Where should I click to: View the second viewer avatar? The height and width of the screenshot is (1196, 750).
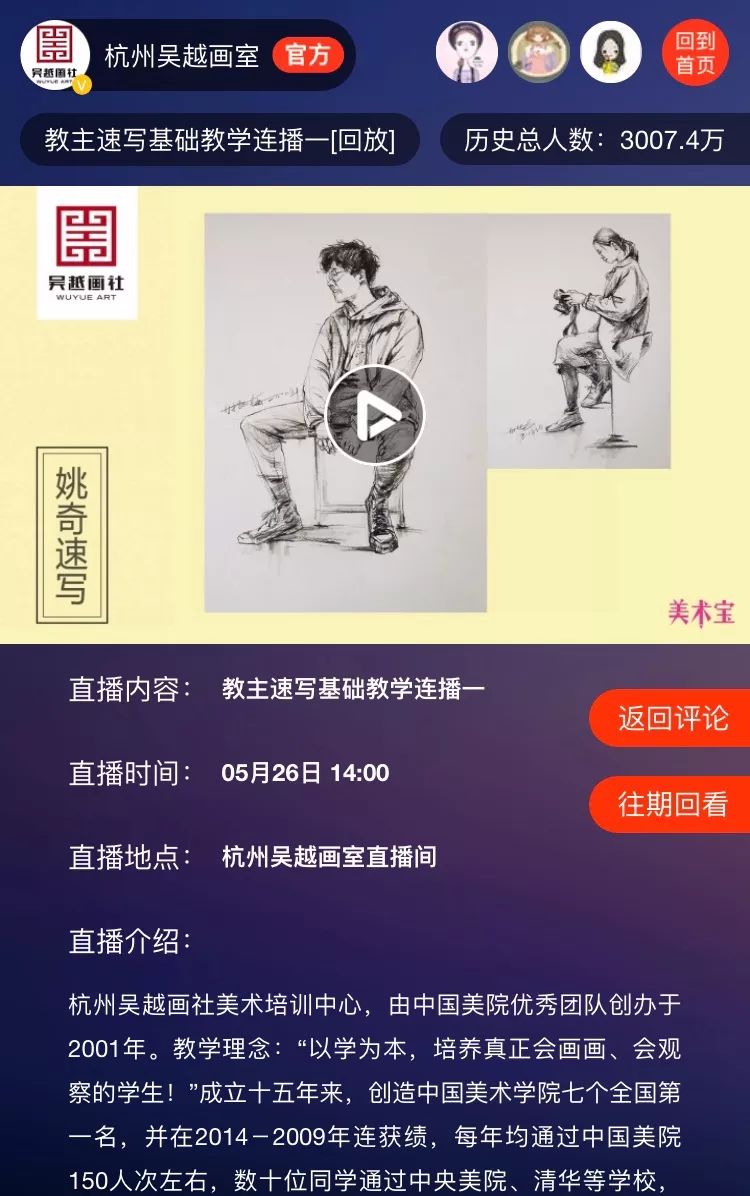[539, 53]
